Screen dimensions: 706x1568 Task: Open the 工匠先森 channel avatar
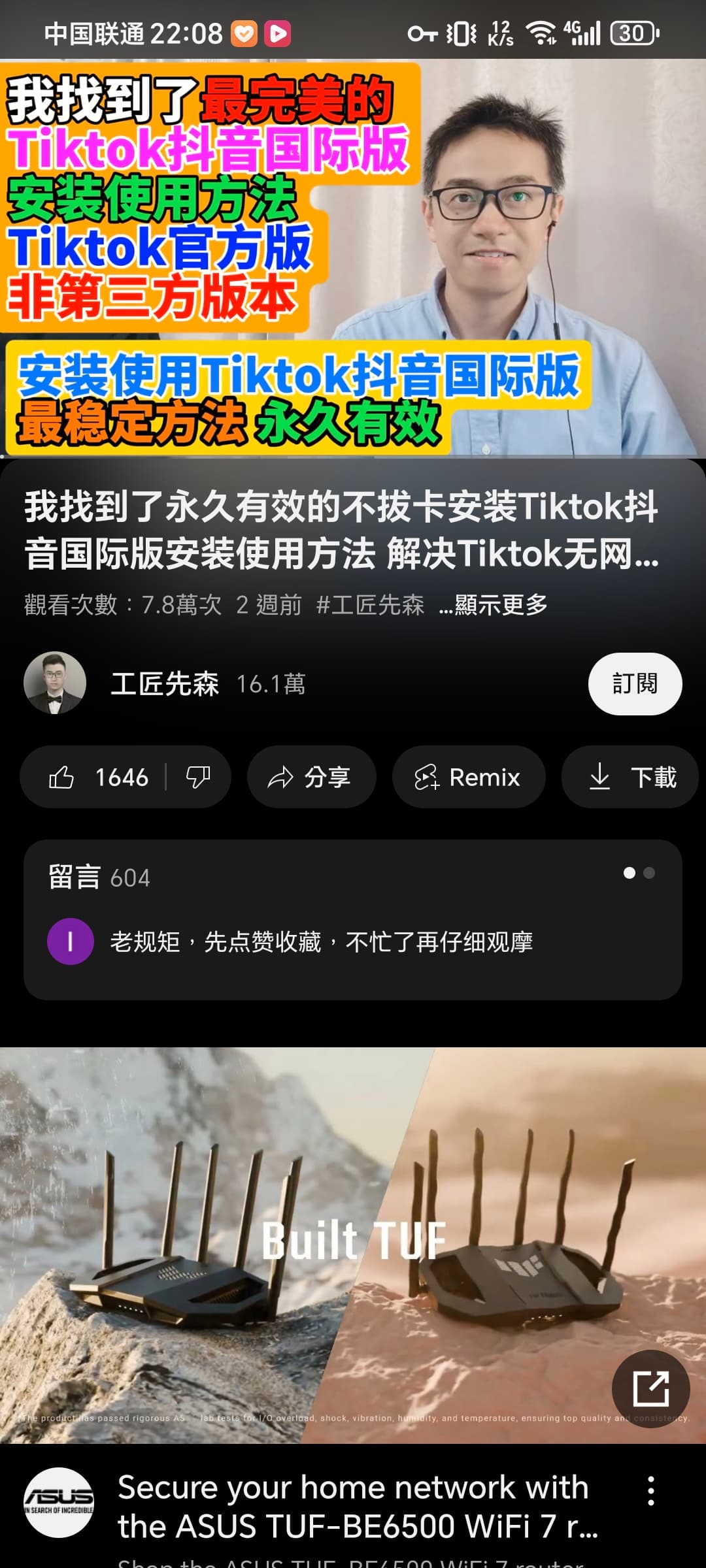click(55, 683)
